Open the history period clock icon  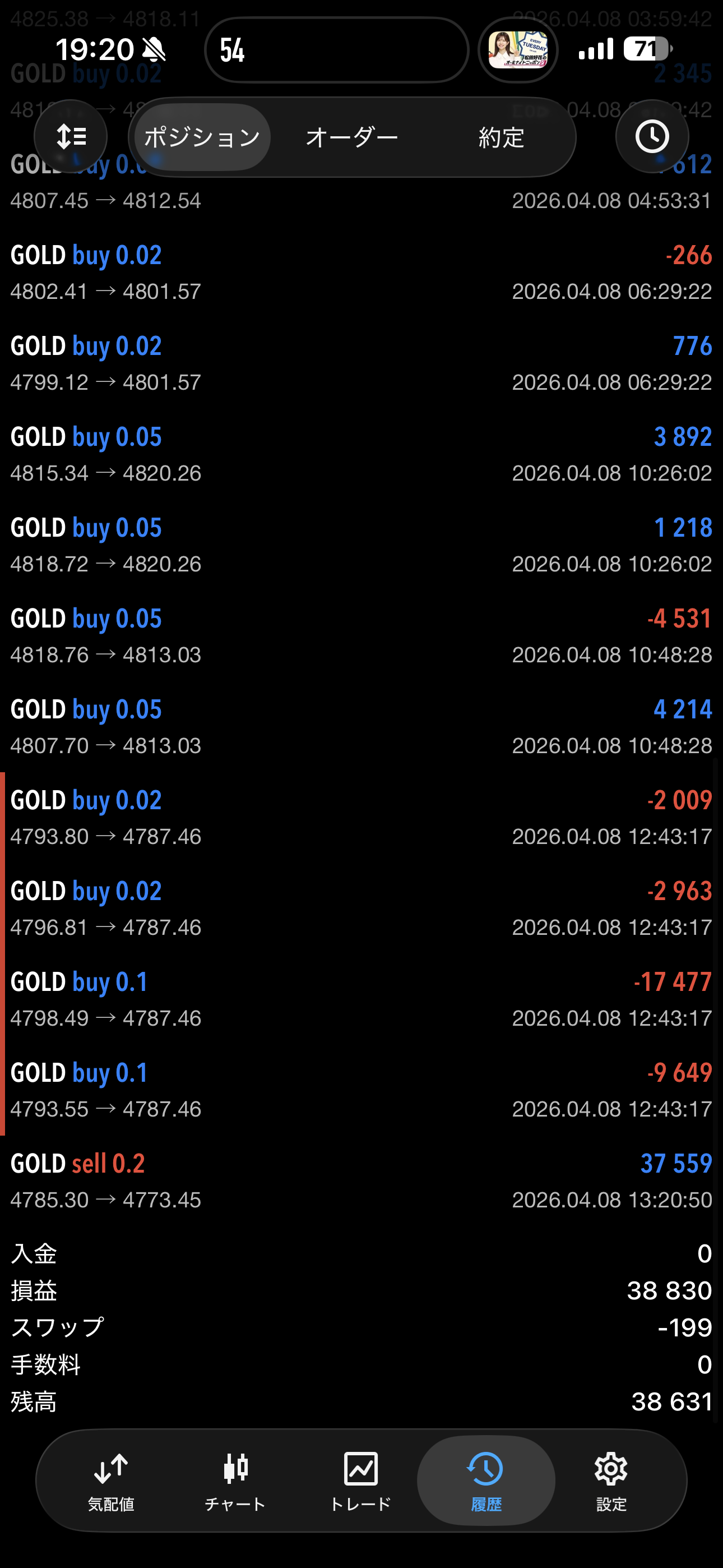[652, 136]
